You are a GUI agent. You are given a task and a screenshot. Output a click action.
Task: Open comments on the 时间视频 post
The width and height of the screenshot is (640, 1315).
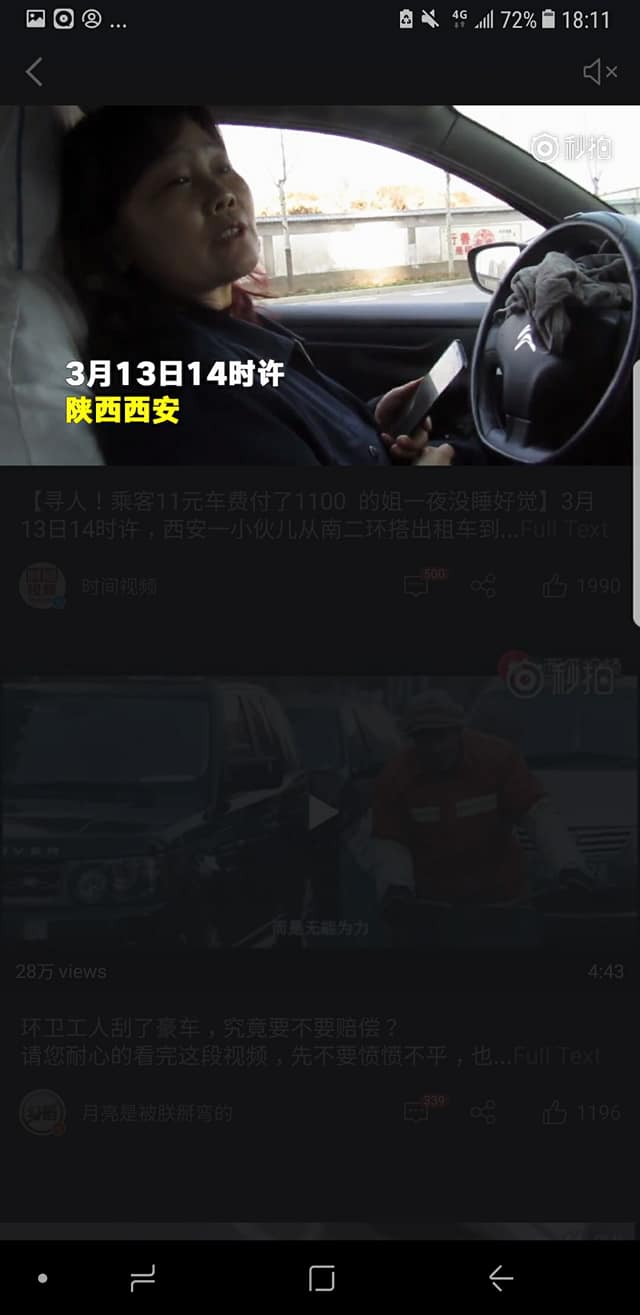coord(416,586)
